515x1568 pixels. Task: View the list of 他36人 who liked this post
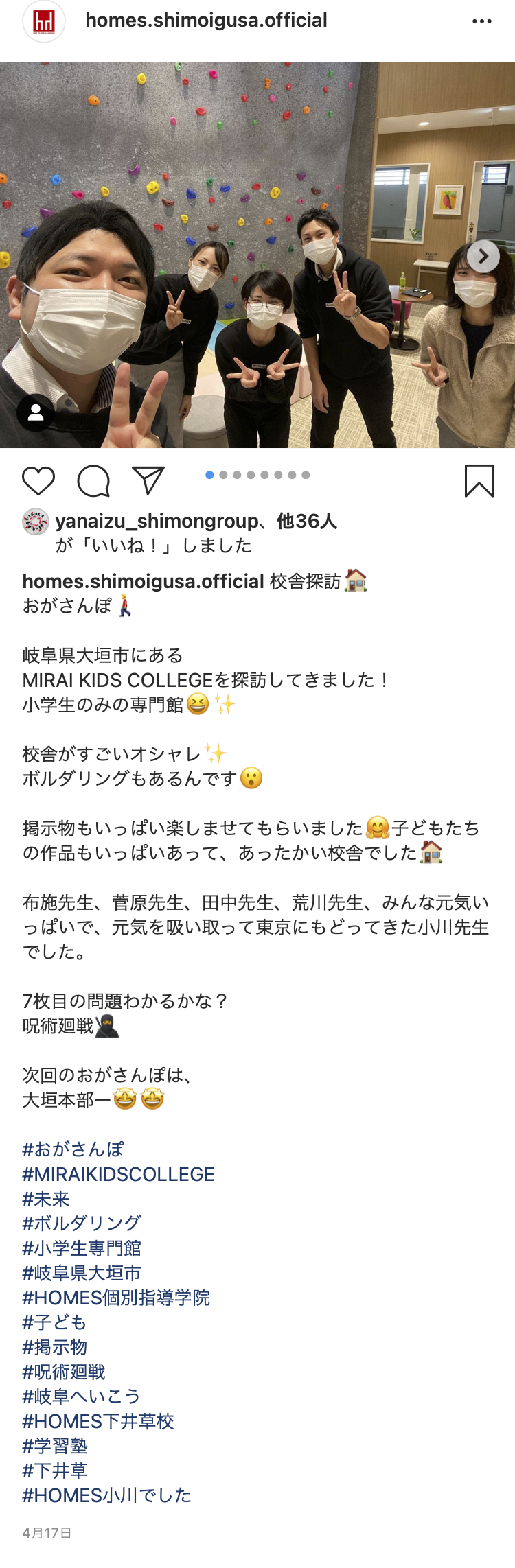[307, 522]
